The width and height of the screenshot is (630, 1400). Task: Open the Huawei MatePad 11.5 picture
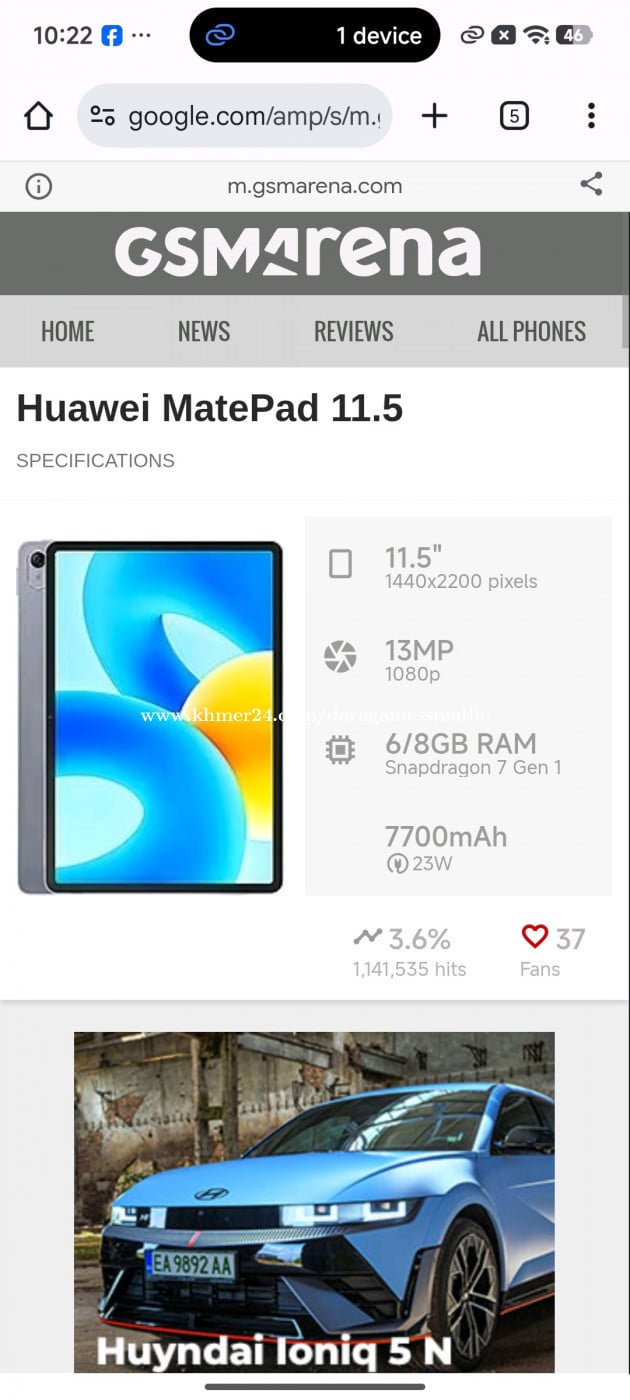150,717
